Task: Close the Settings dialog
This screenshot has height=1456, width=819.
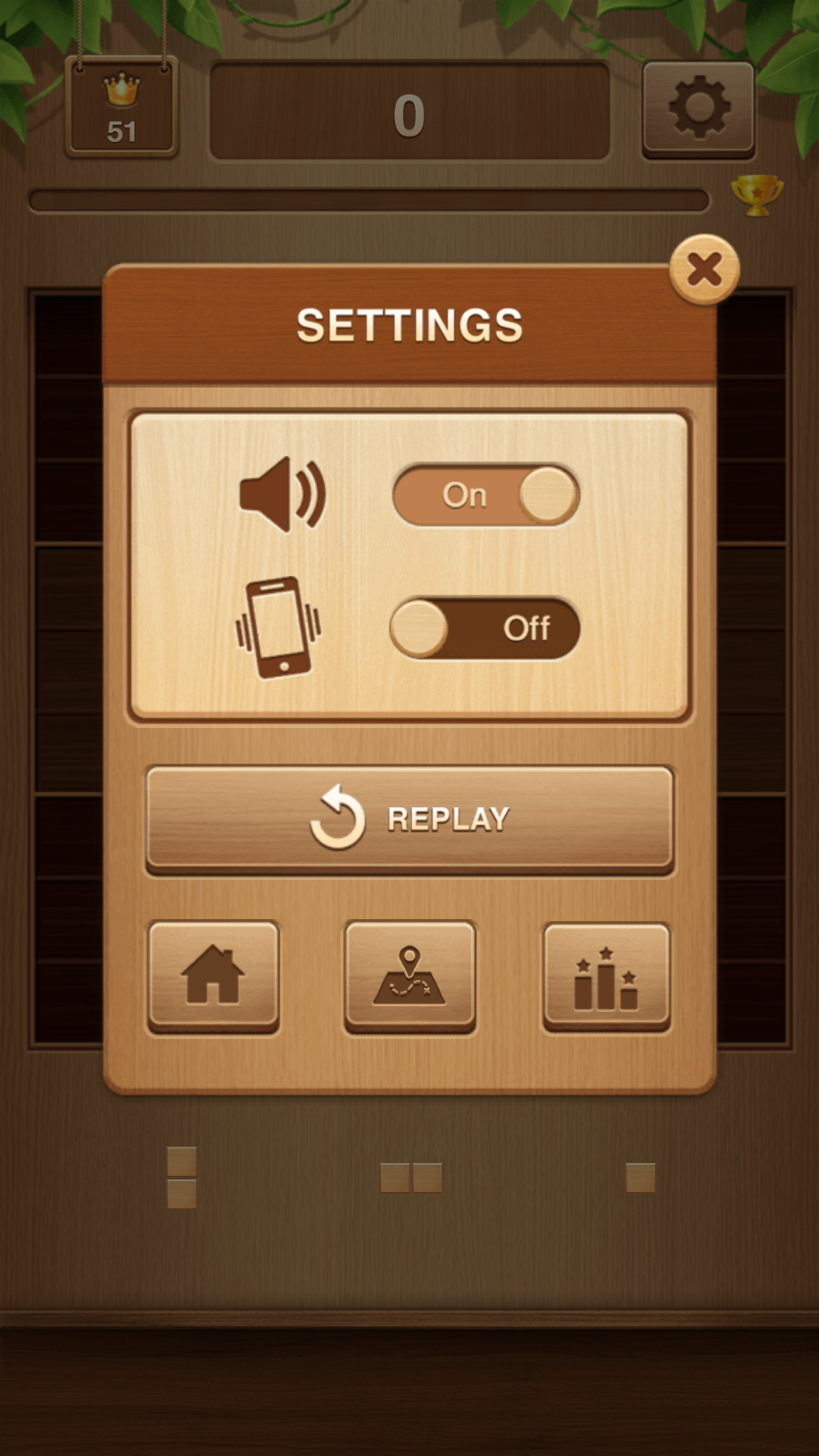Action: 703,269
